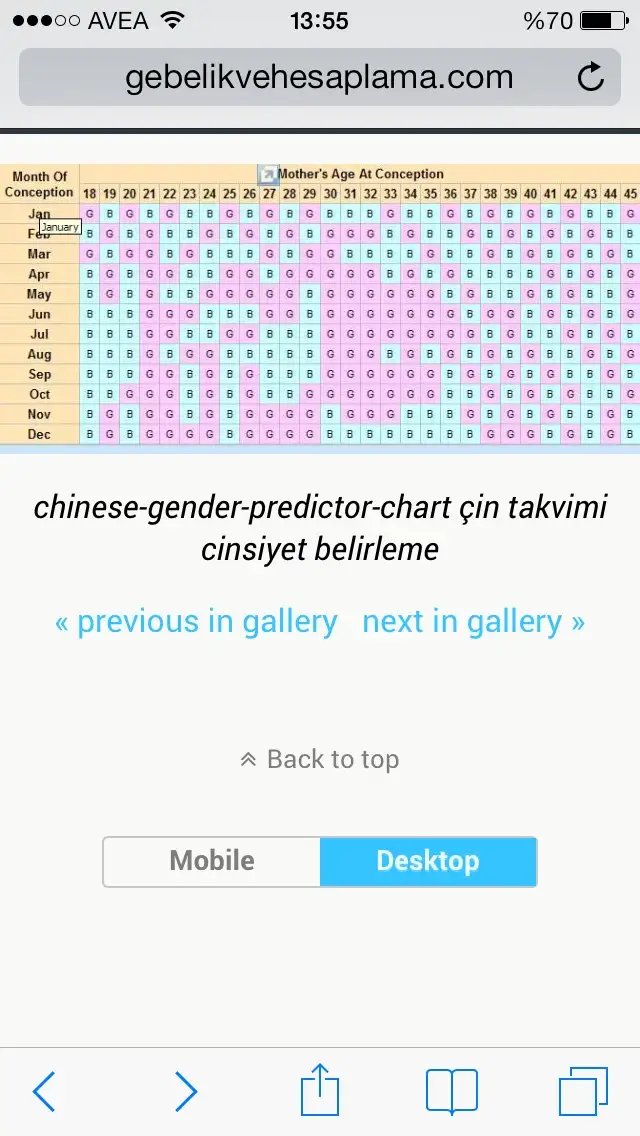Go to next in gallery
Viewport: 640px width, 1136px height.
pos(473,622)
